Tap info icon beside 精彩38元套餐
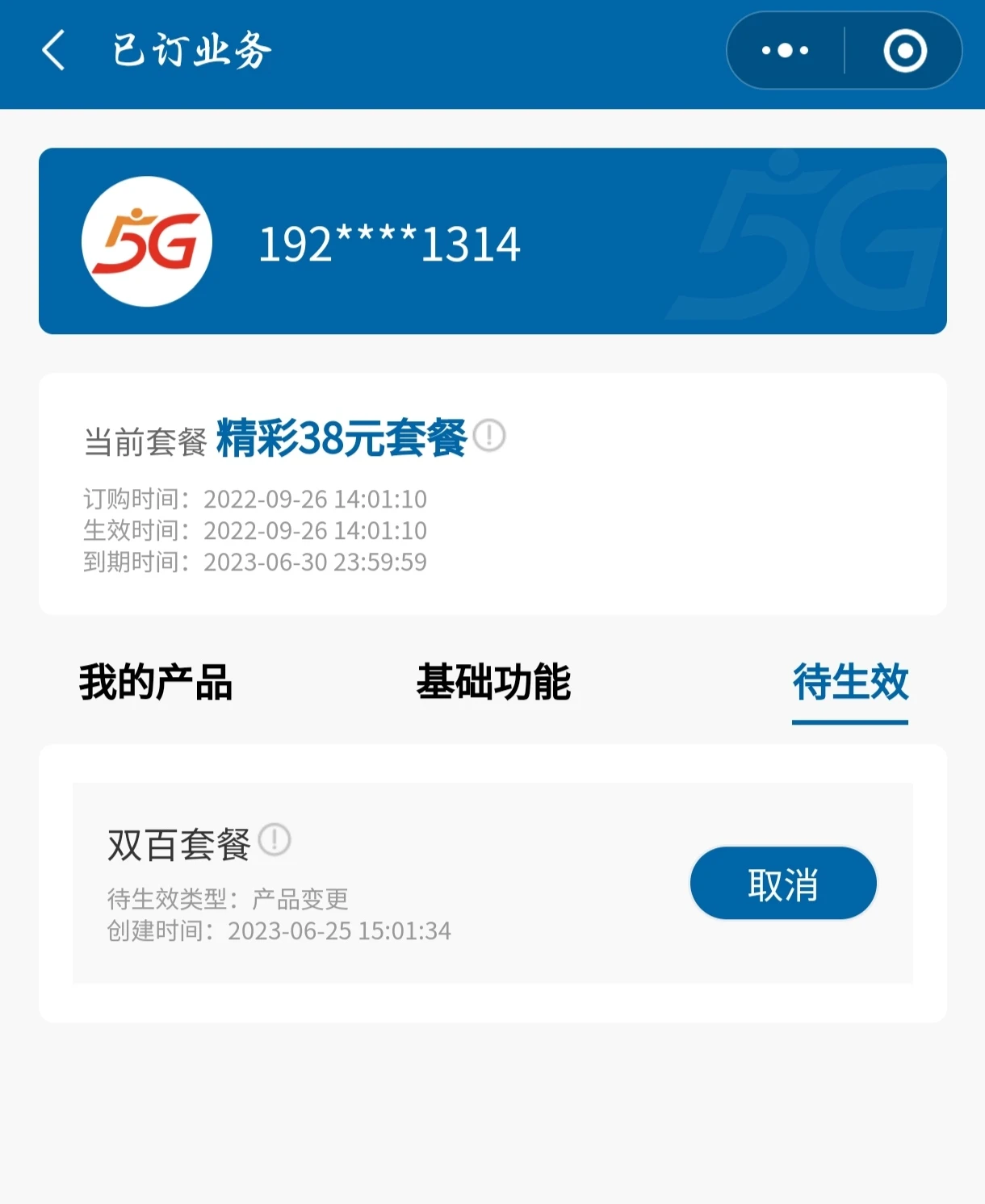The width and height of the screenshot is (985, 1204). point(489,436)
